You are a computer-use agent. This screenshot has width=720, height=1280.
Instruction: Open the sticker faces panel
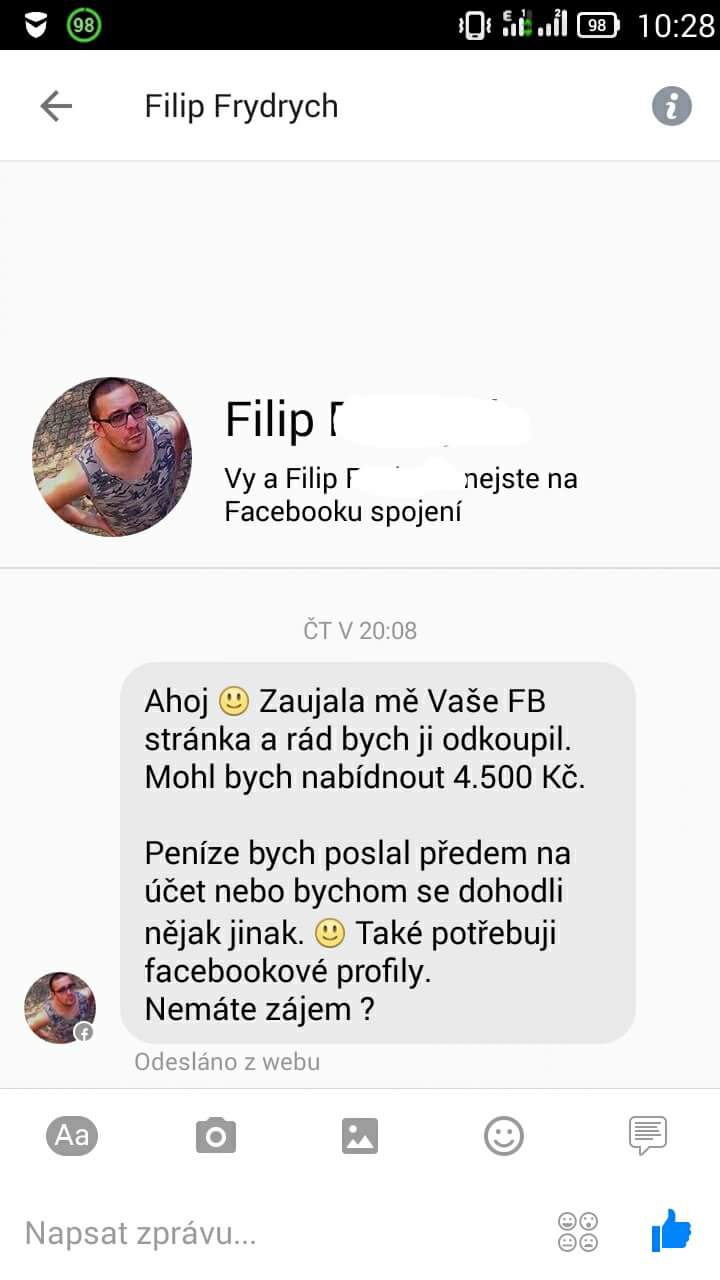[578, 1232]
